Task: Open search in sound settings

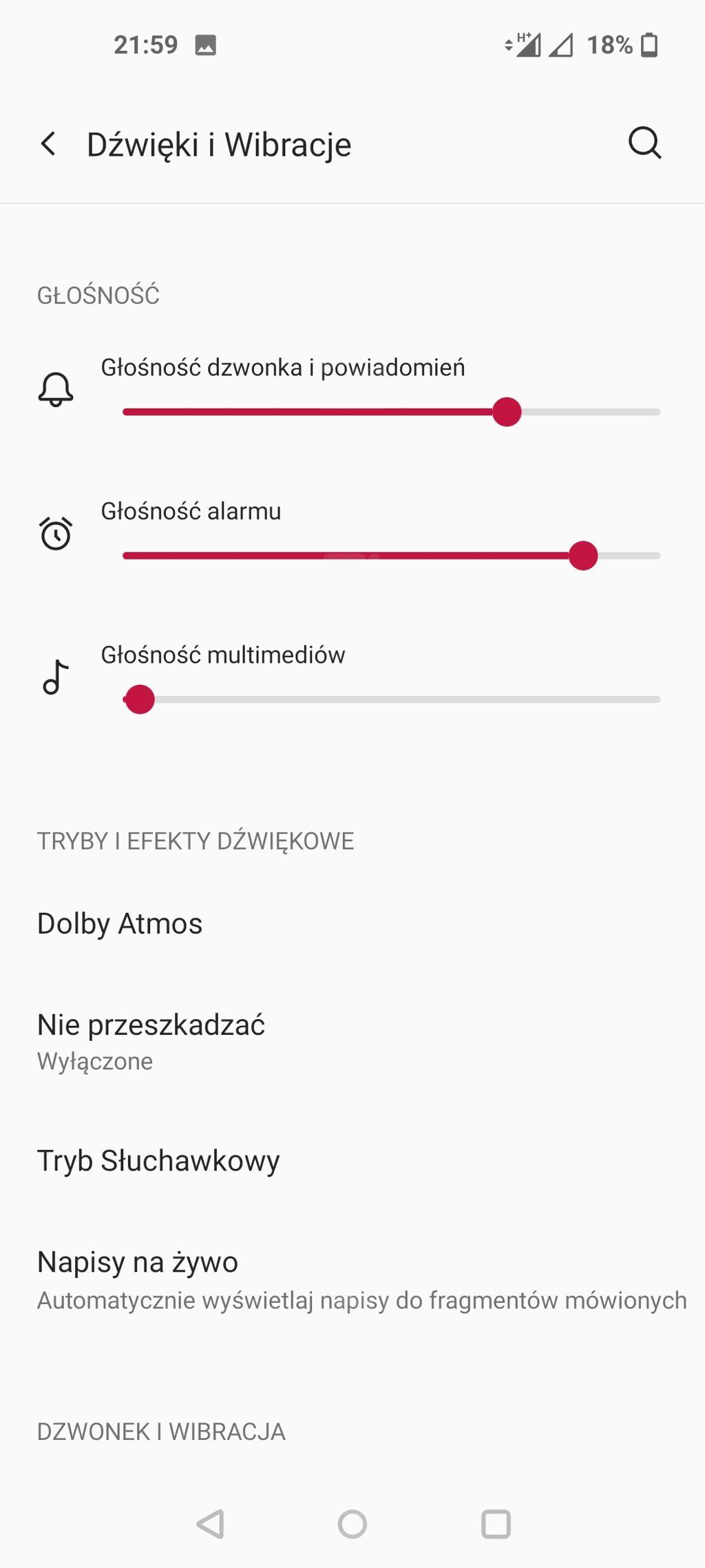Action: click(x=644, y=143)
